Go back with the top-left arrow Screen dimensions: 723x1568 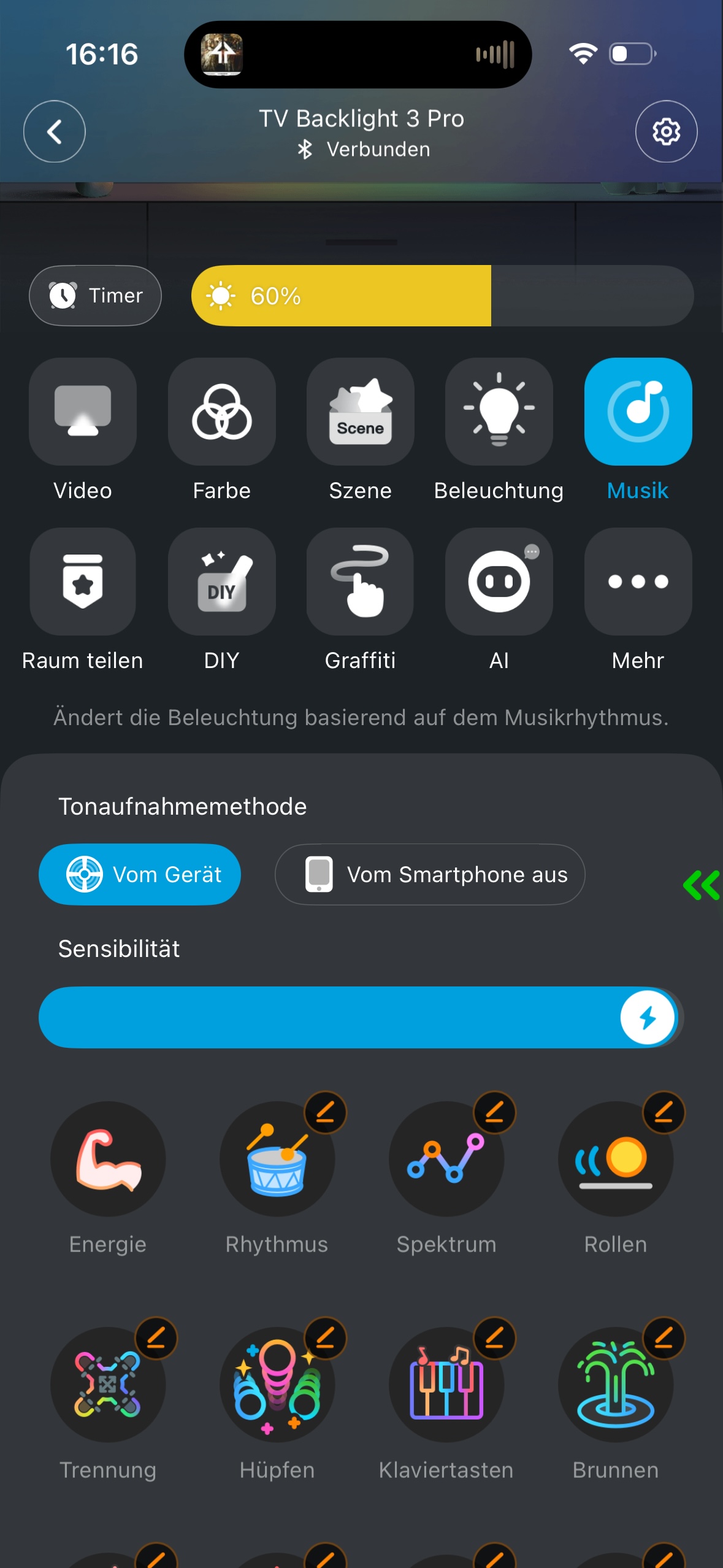tap(54, 131)
